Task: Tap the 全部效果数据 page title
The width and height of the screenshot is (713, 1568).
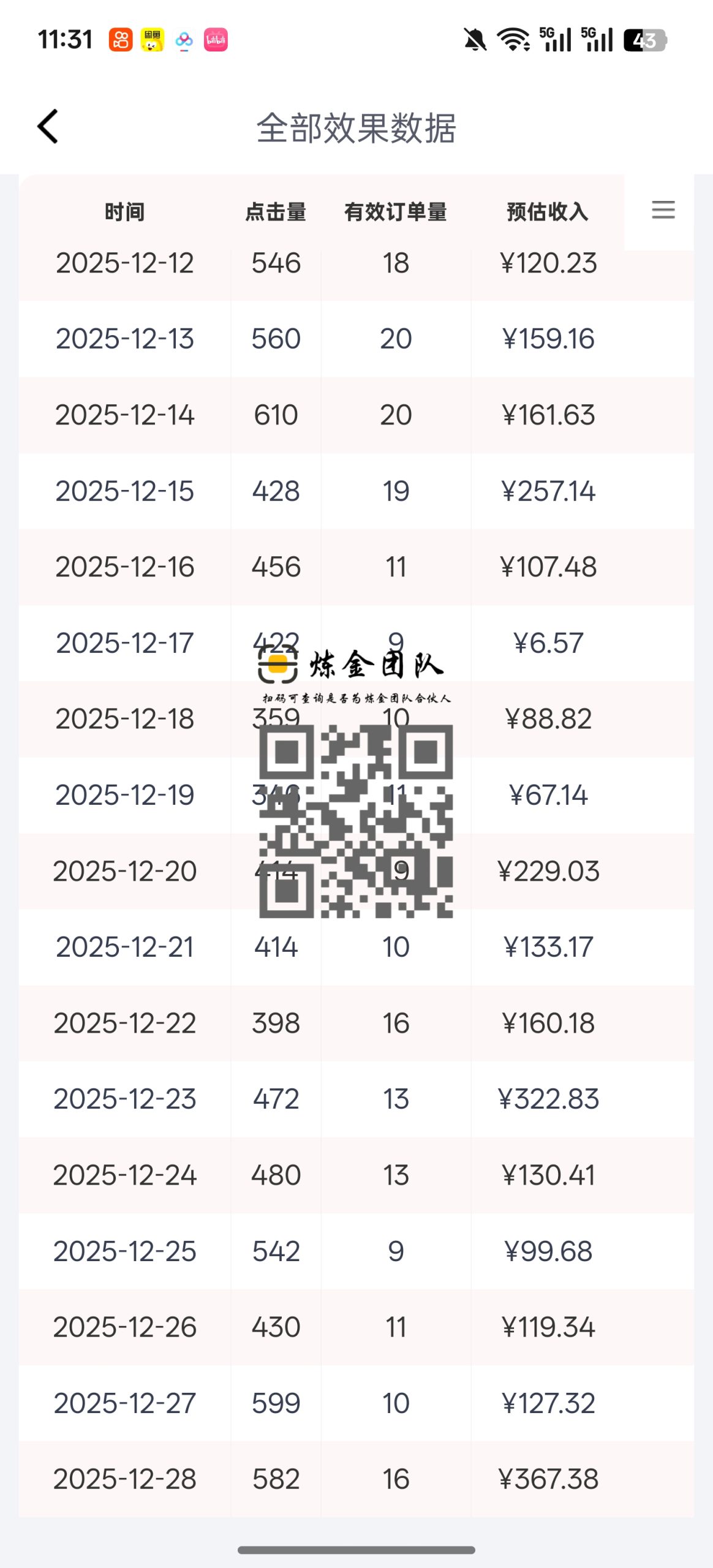Action: coord(356,129)
